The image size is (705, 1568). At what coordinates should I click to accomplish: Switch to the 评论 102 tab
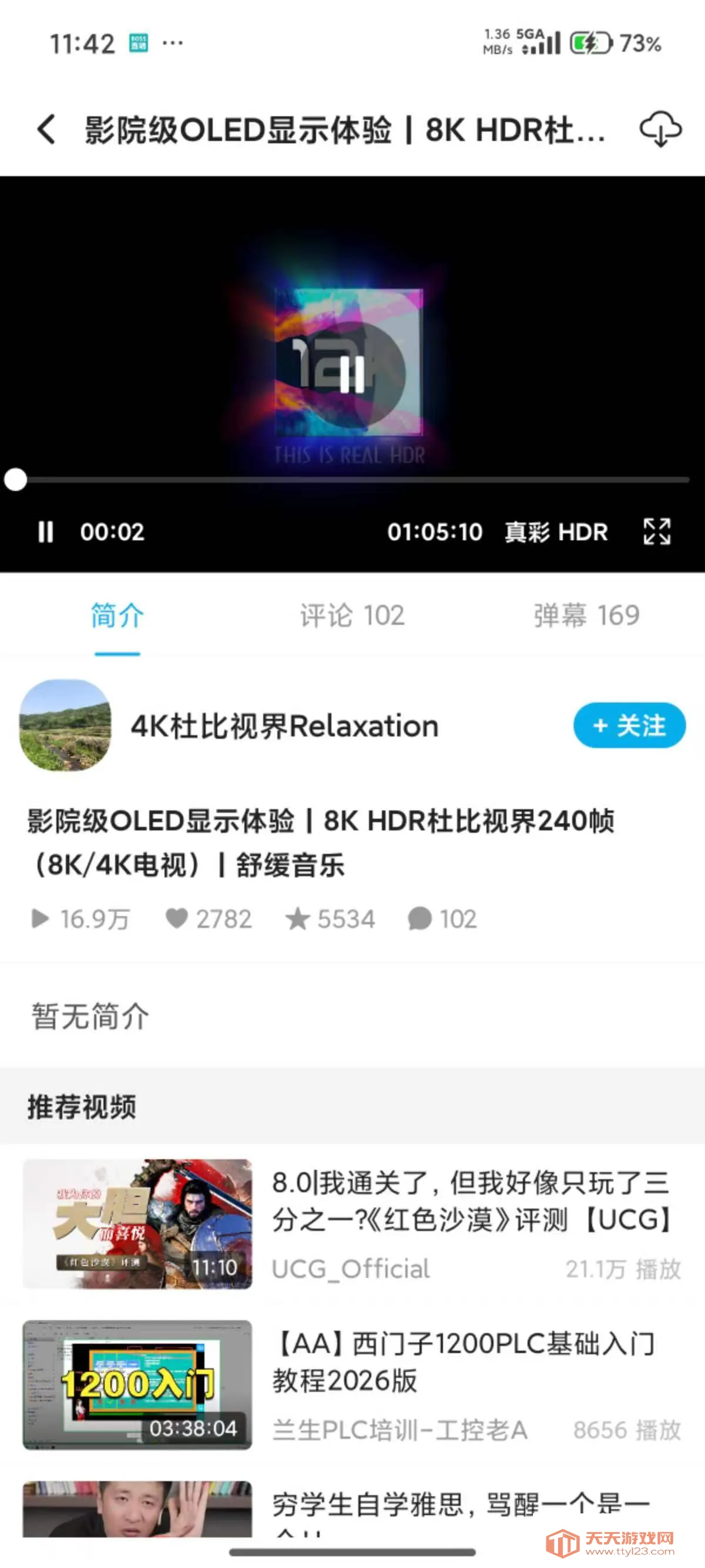[351, 616]
